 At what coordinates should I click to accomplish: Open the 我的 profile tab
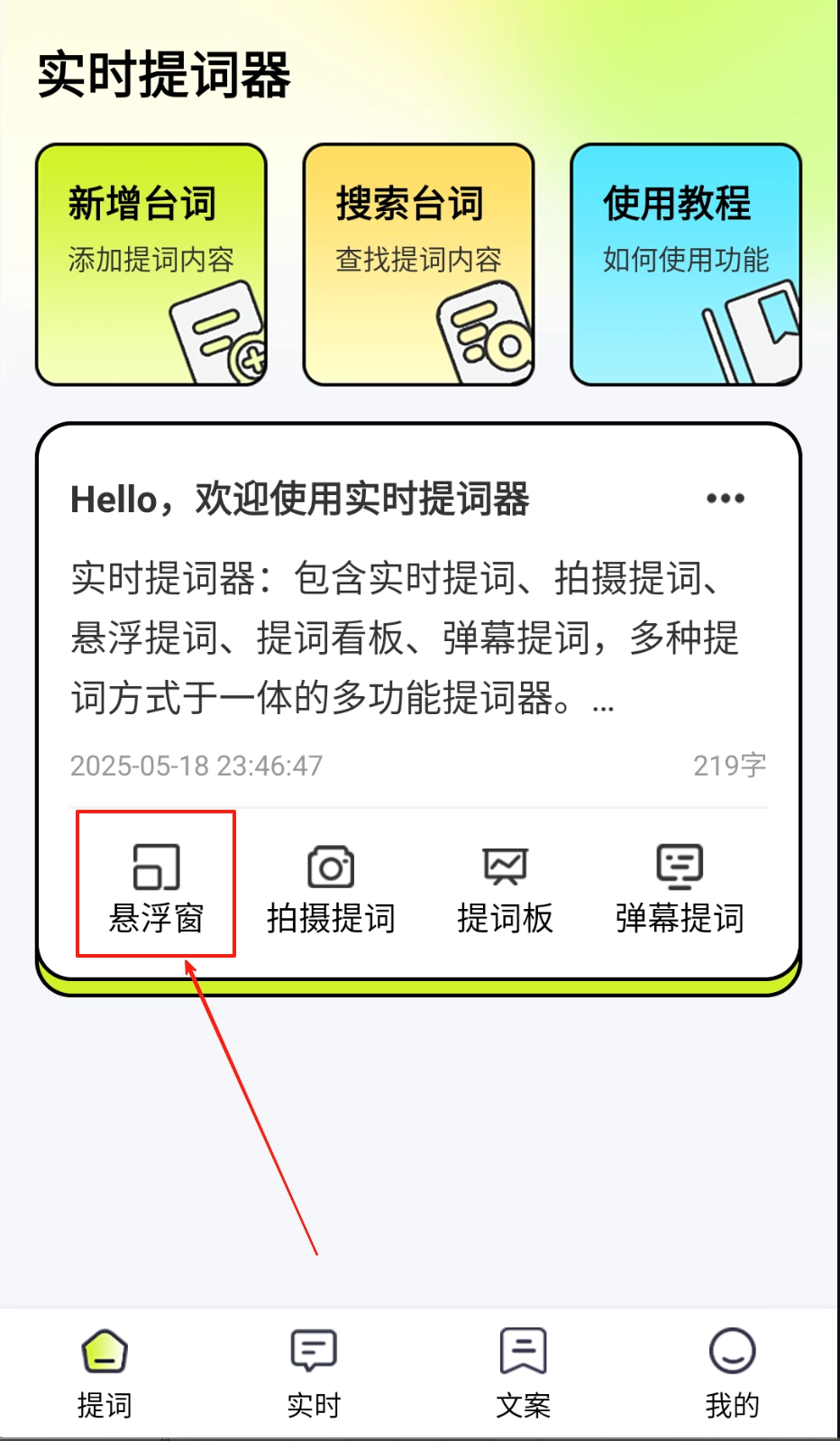[732, 1372]
